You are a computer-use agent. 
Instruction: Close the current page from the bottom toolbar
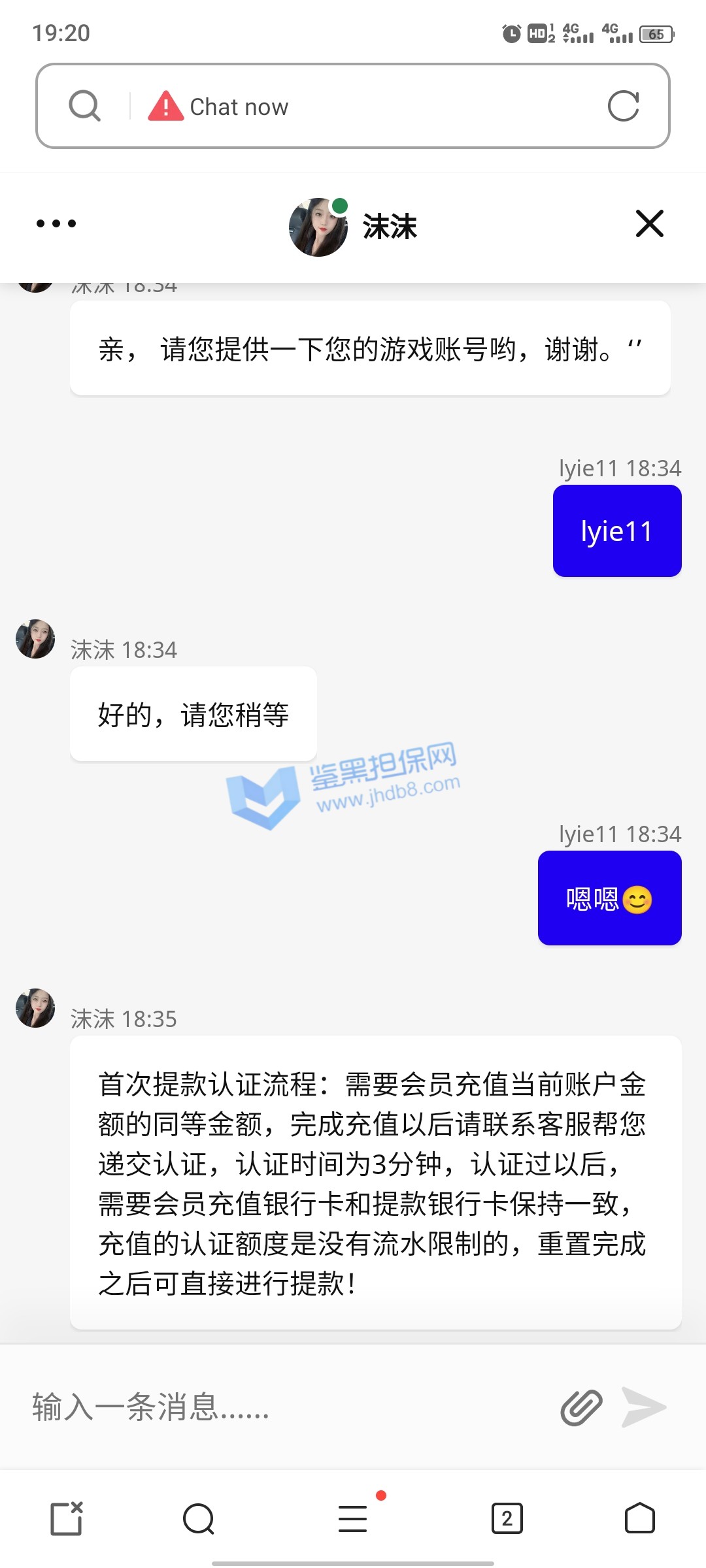point(67,1518)
